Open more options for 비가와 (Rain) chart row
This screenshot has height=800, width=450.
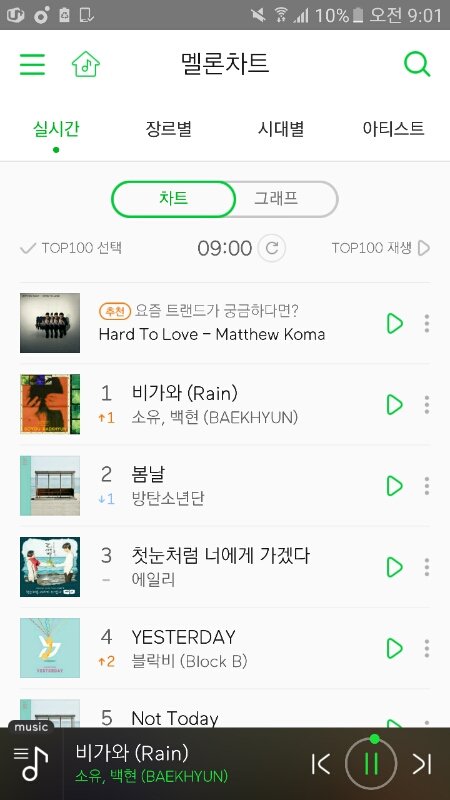click(x=427, y=405)
